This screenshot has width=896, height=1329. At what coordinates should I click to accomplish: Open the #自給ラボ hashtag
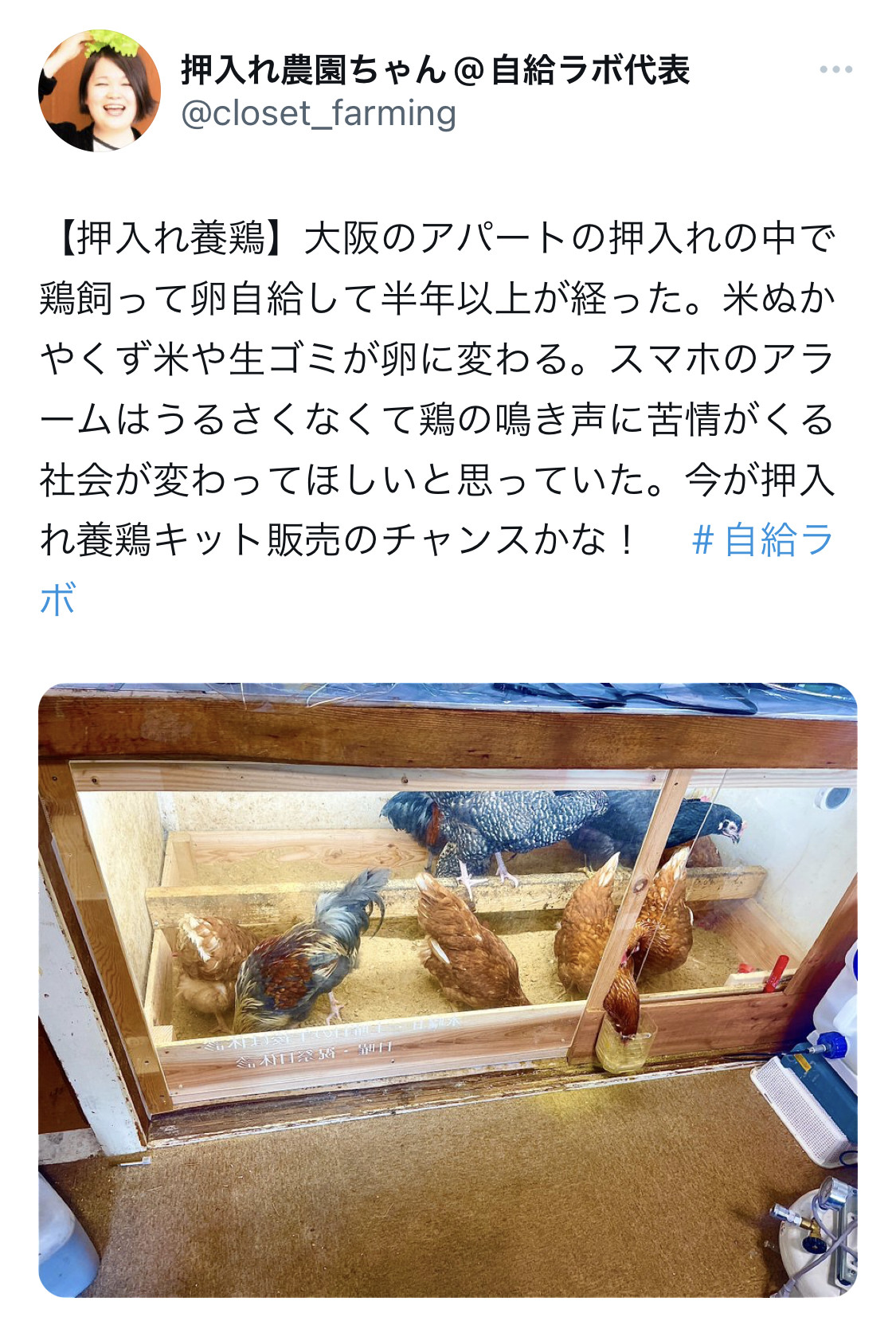(763, 540)
